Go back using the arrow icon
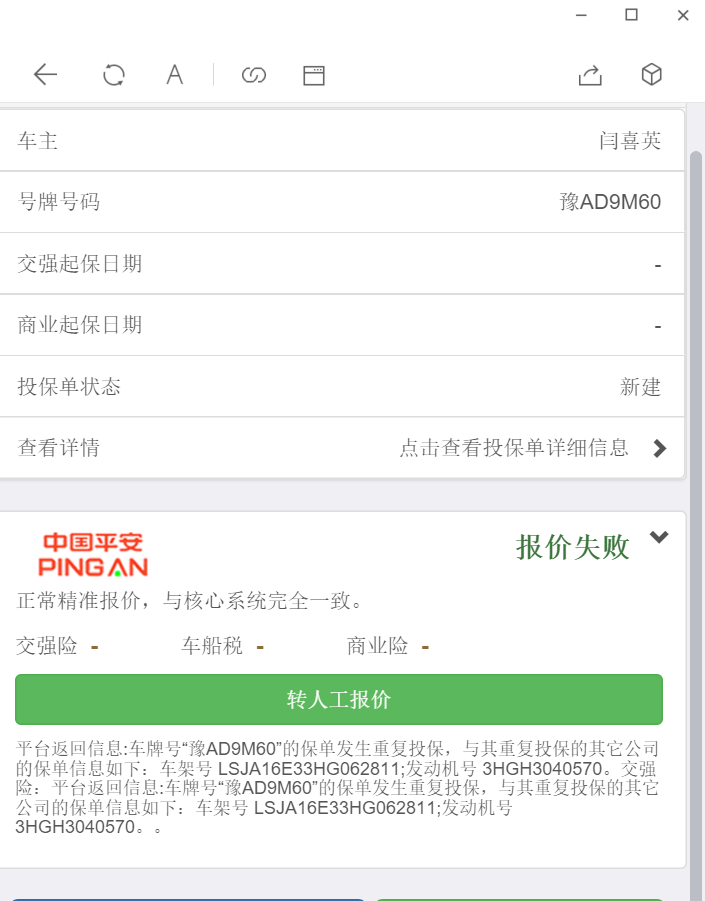The height and width of the screenshot is (901, 705). pyautogui.click(x=46, y=75)
